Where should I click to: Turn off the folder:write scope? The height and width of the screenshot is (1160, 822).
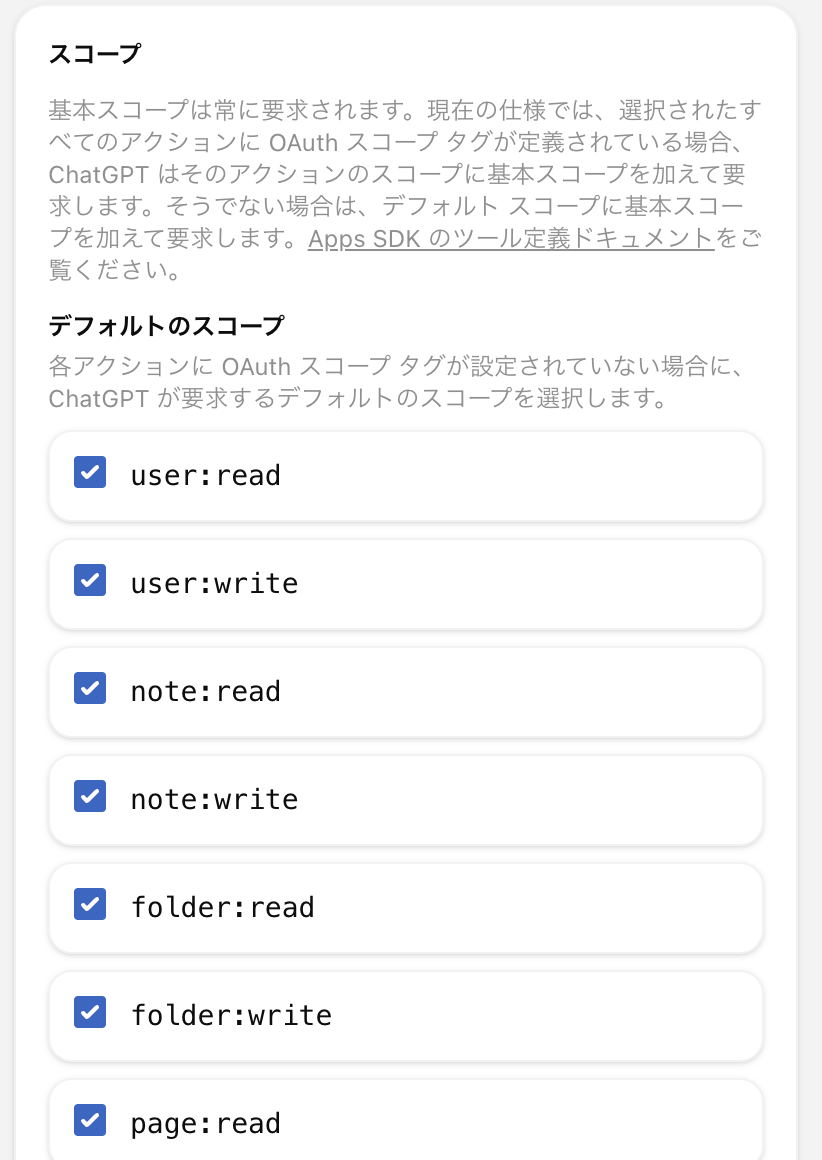point(90,1012)
